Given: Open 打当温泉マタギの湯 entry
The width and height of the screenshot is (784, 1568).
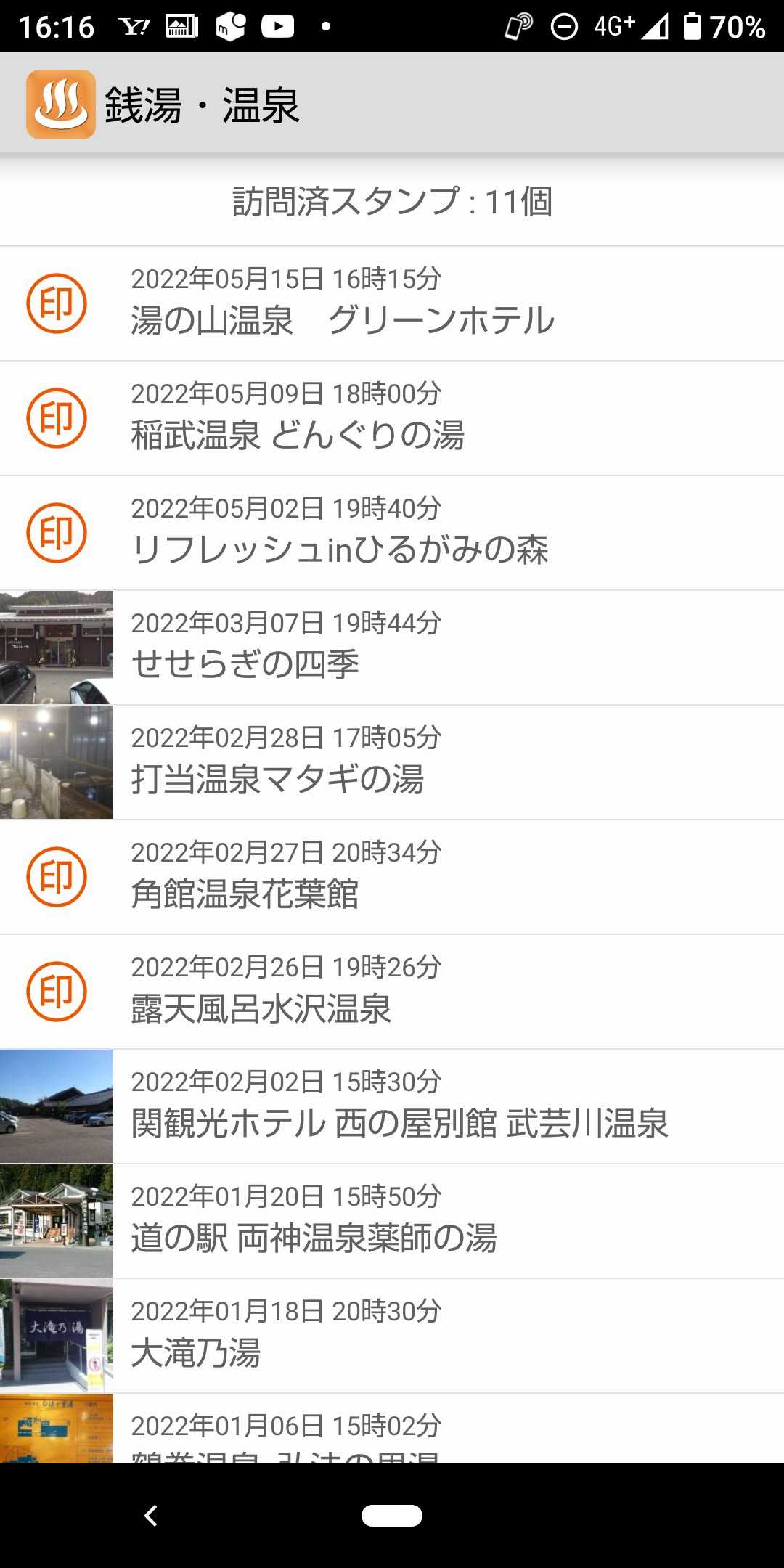Looking at the screenshot, I should point(392,762).
